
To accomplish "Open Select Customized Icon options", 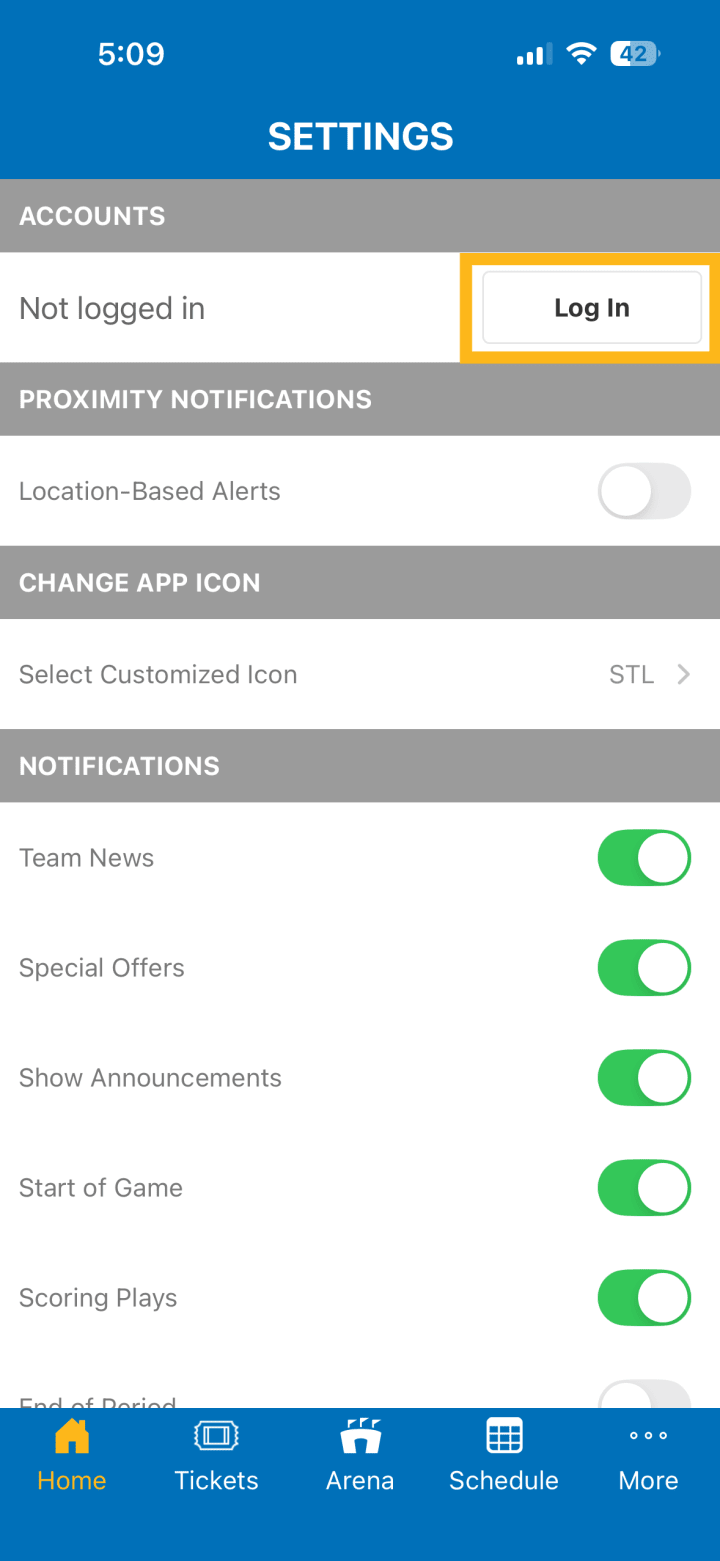I will coord(360,675).
